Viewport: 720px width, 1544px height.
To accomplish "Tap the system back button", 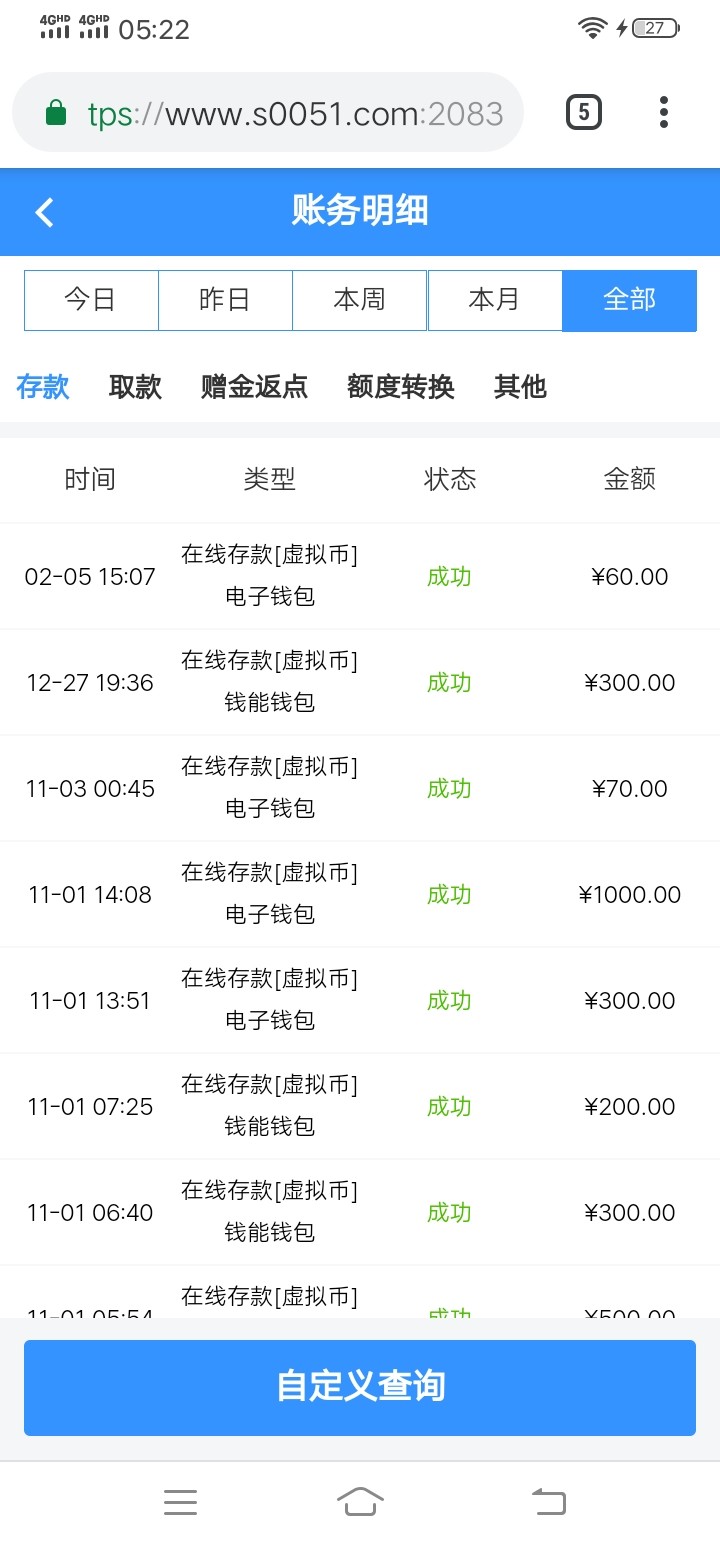I will coord(548,1501).
